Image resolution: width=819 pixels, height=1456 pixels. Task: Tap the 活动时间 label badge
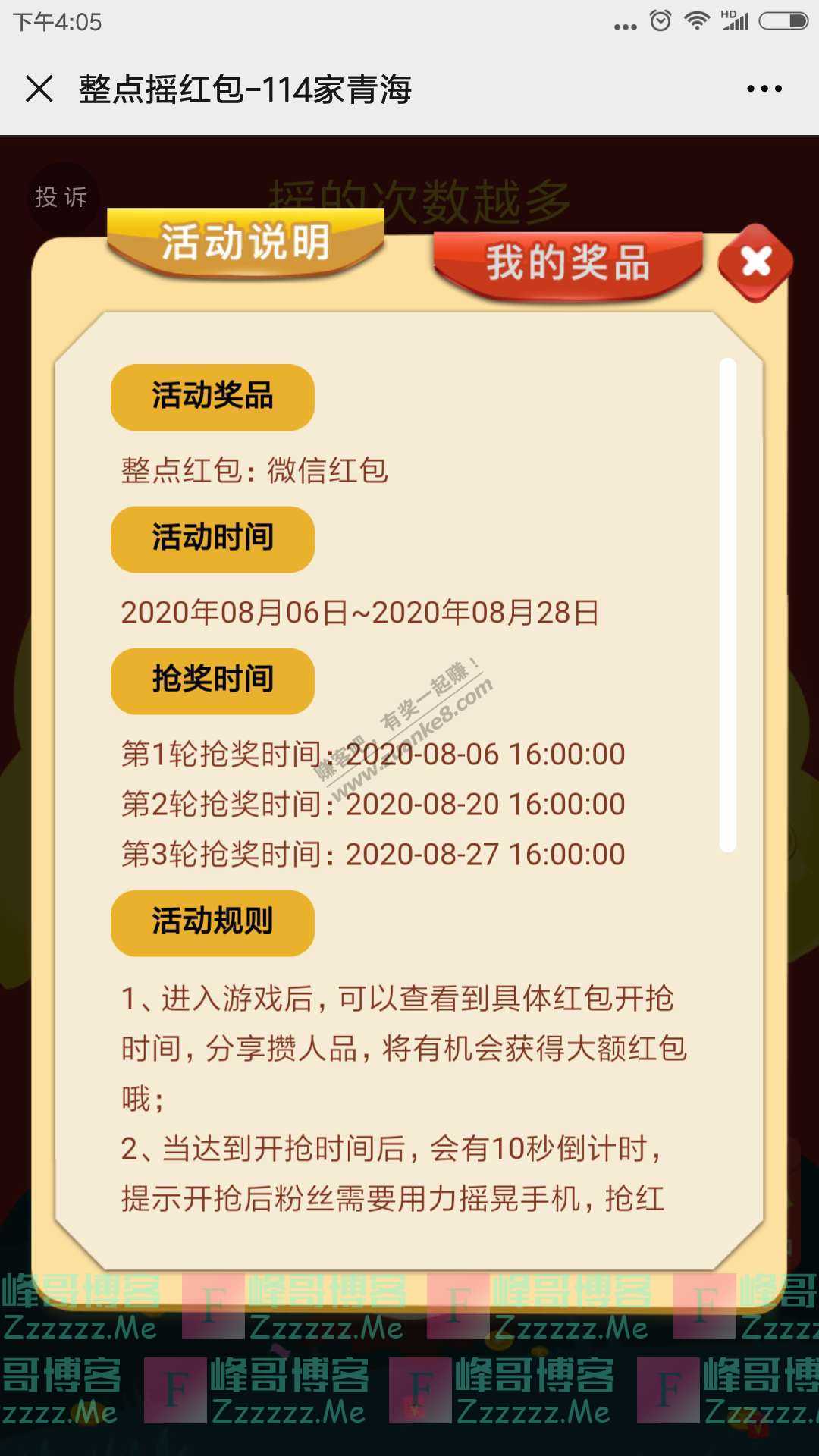(x=212, y=540)
